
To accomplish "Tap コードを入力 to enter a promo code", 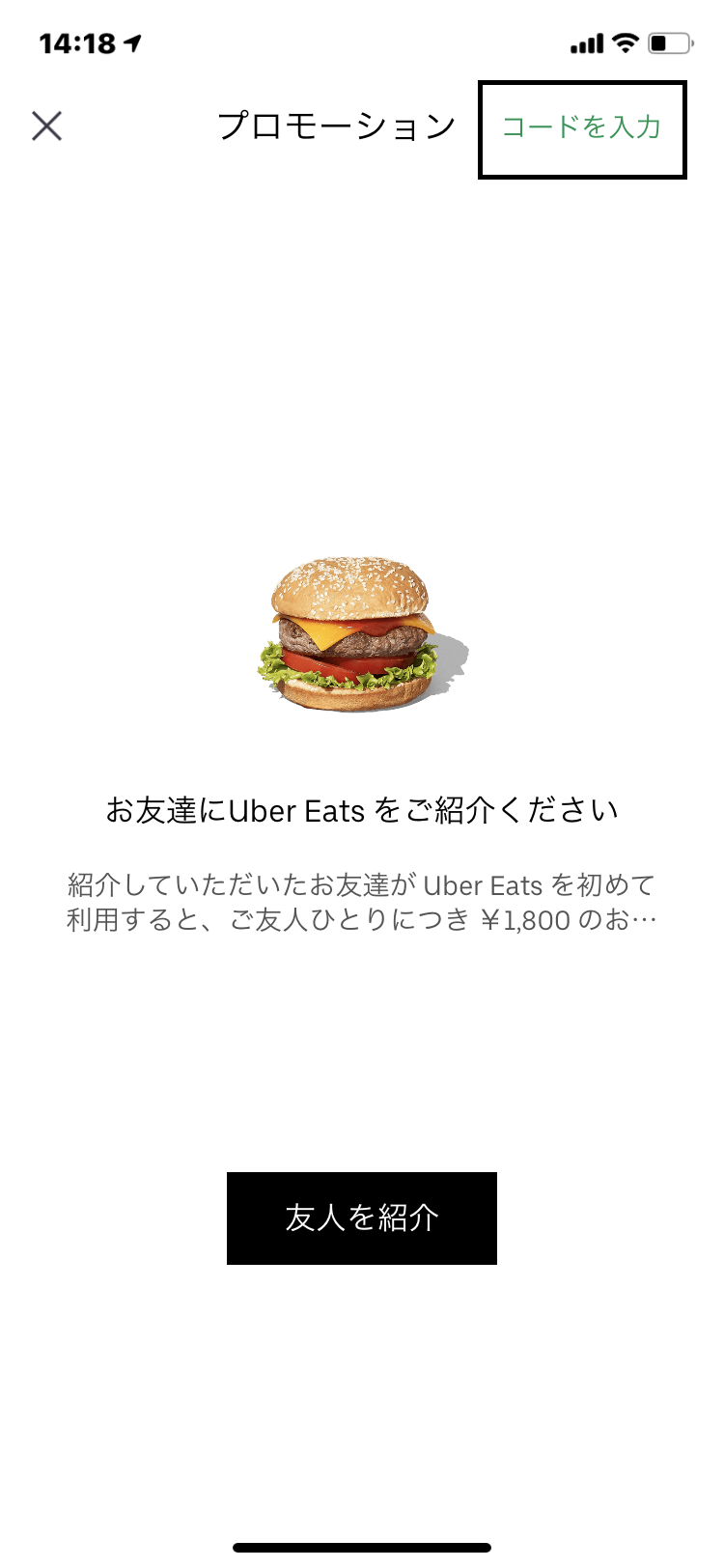I will click(581, 127).
